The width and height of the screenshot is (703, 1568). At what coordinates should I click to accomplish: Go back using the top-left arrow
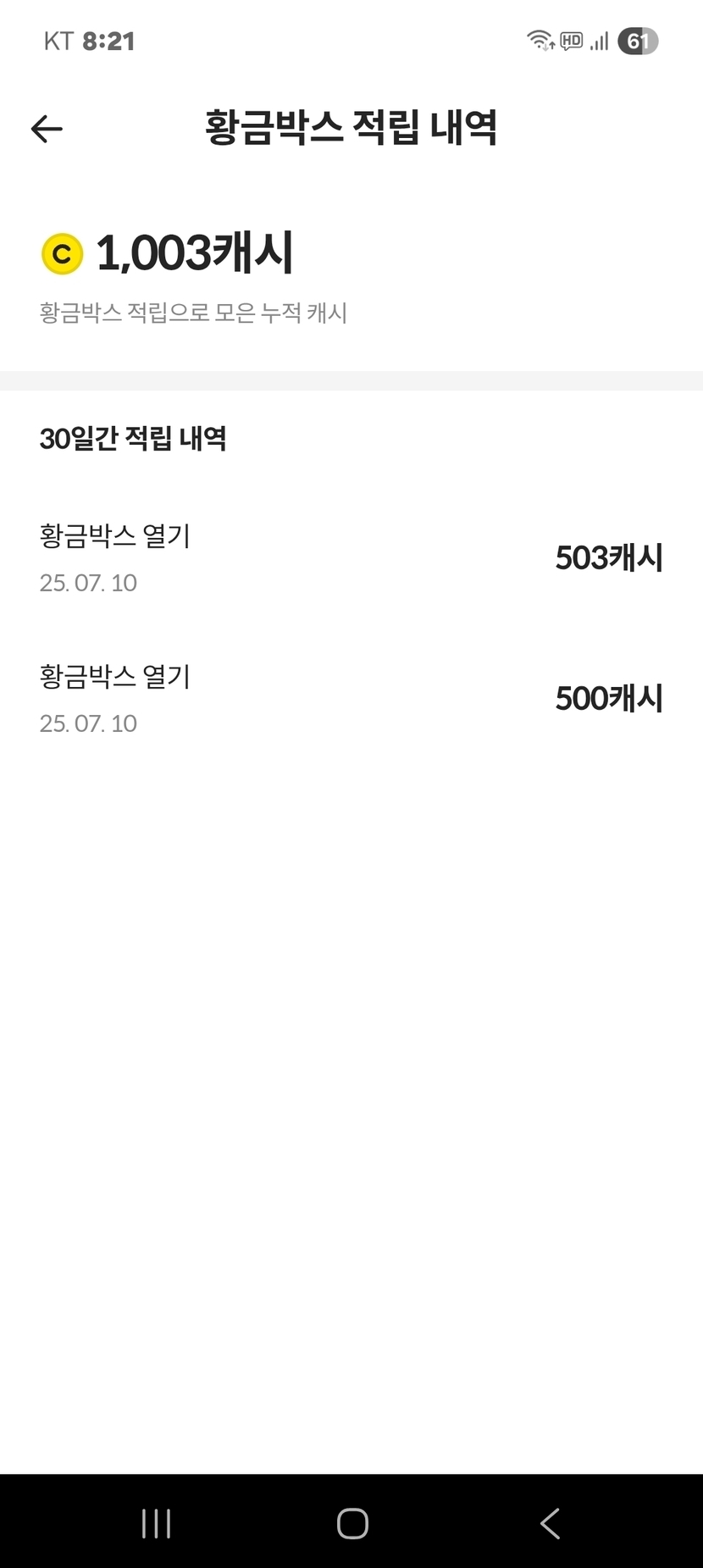pyautogui.click(x=47, y=129)
